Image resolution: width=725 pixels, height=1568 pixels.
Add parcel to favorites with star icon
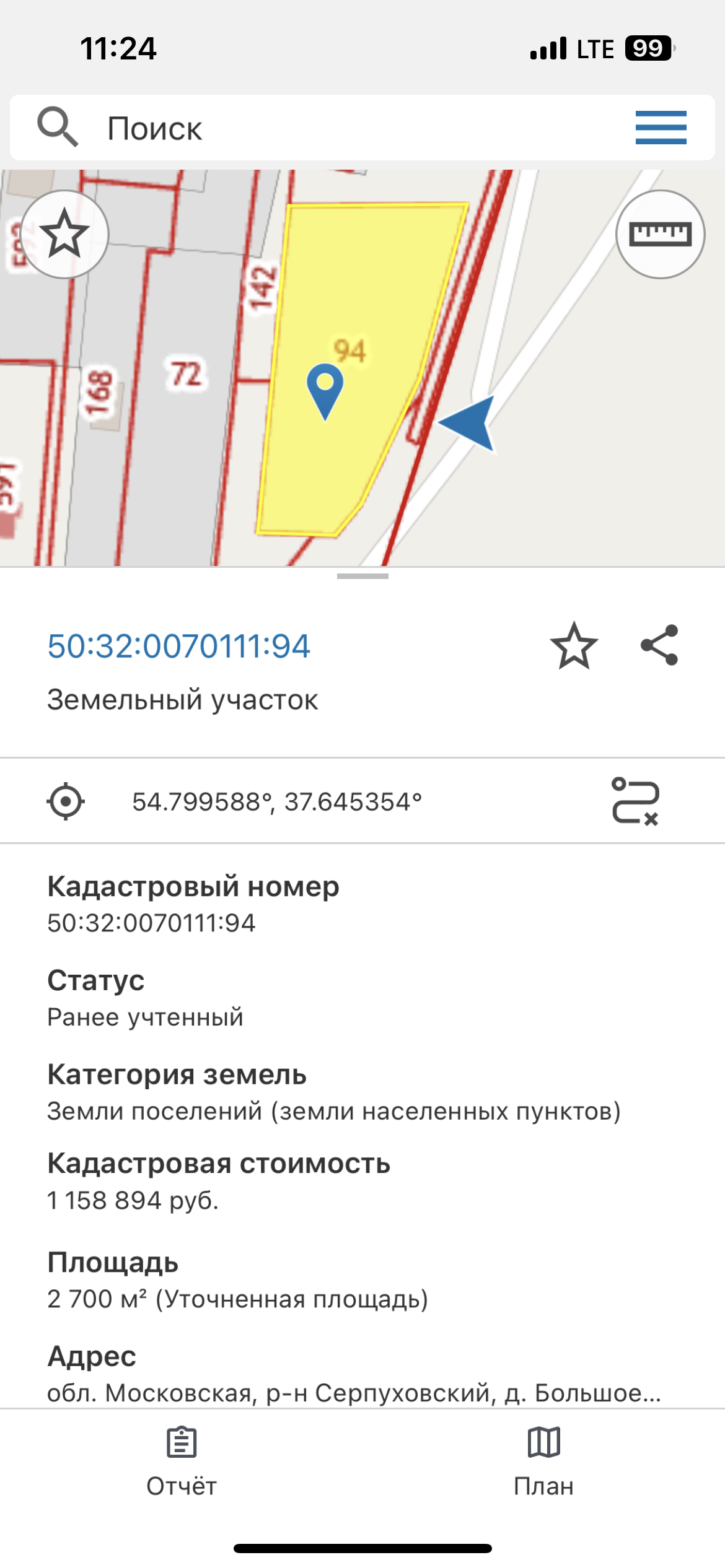[x=574, y=646]
